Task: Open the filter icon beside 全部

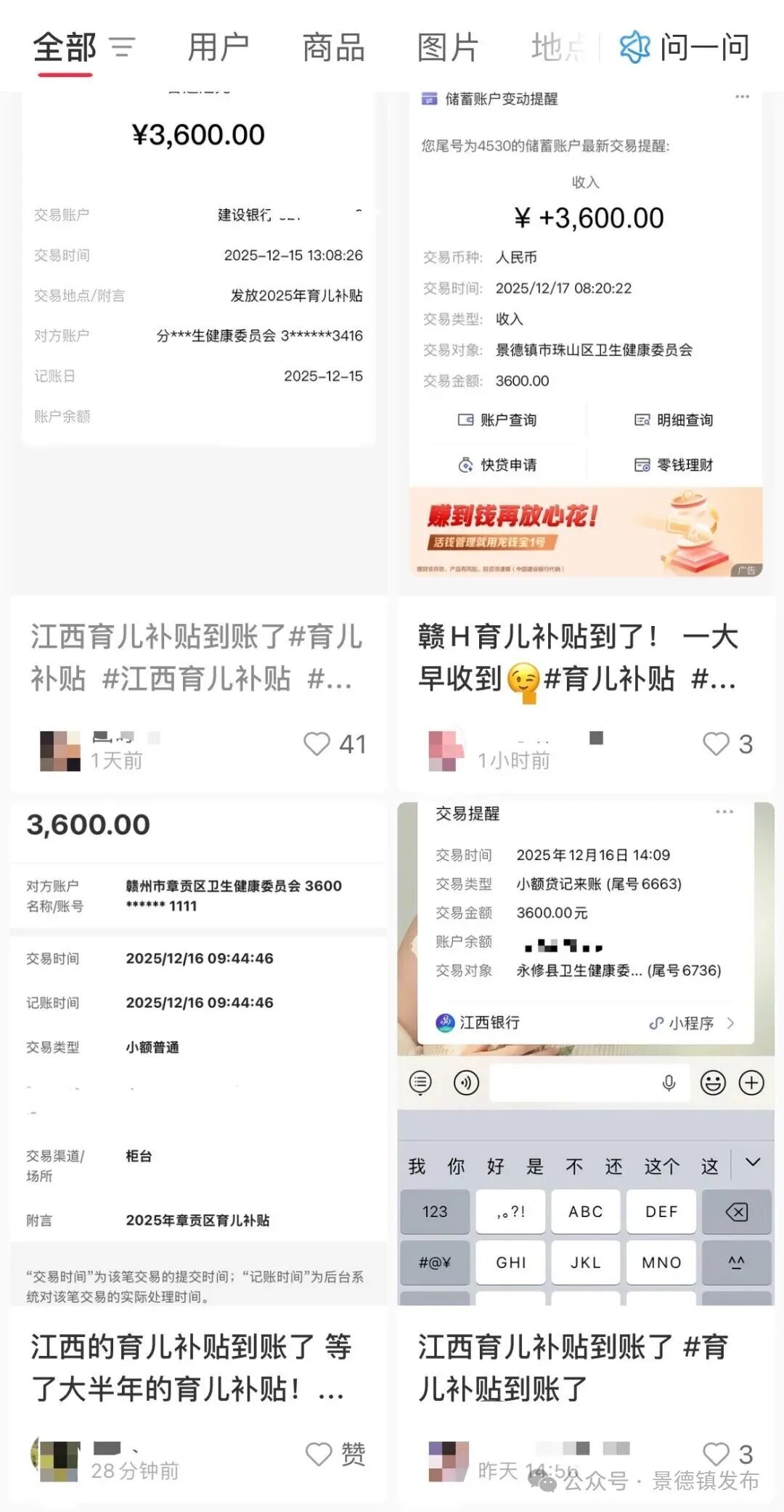Action: (123, 48)
